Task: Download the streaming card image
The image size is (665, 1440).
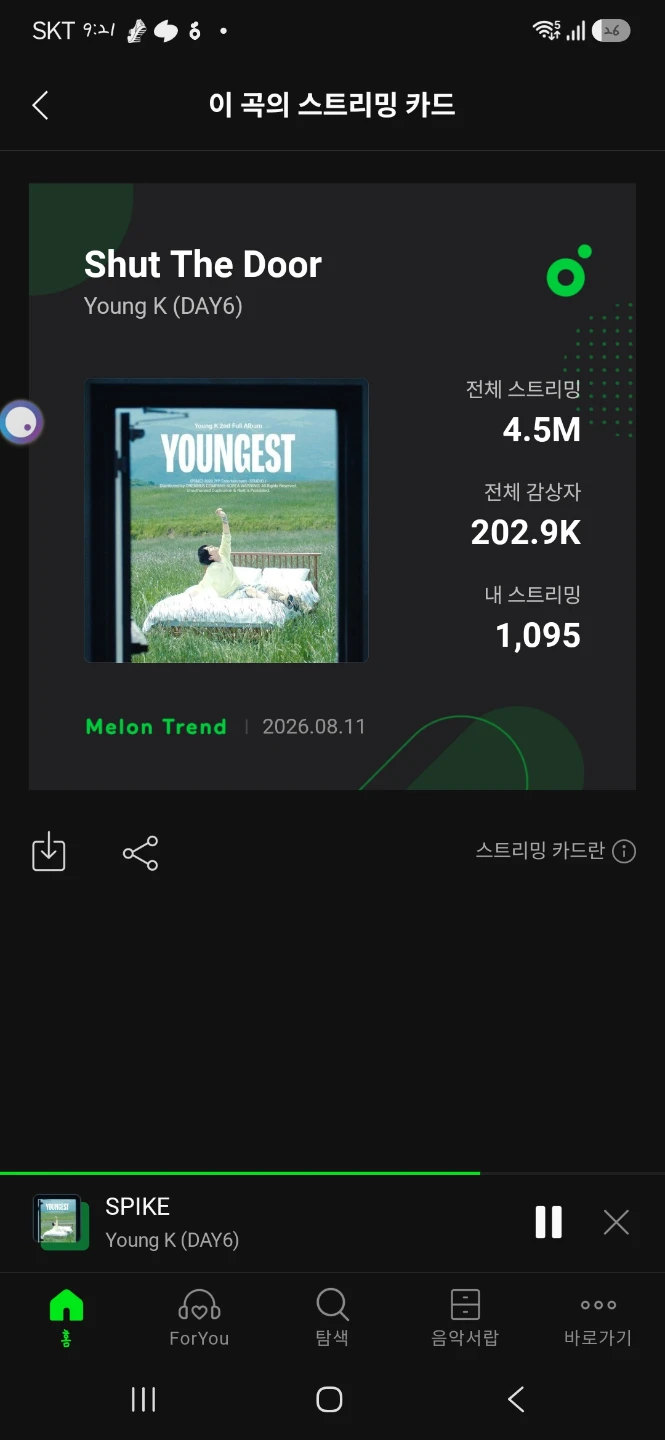Action: pos(49,853)
